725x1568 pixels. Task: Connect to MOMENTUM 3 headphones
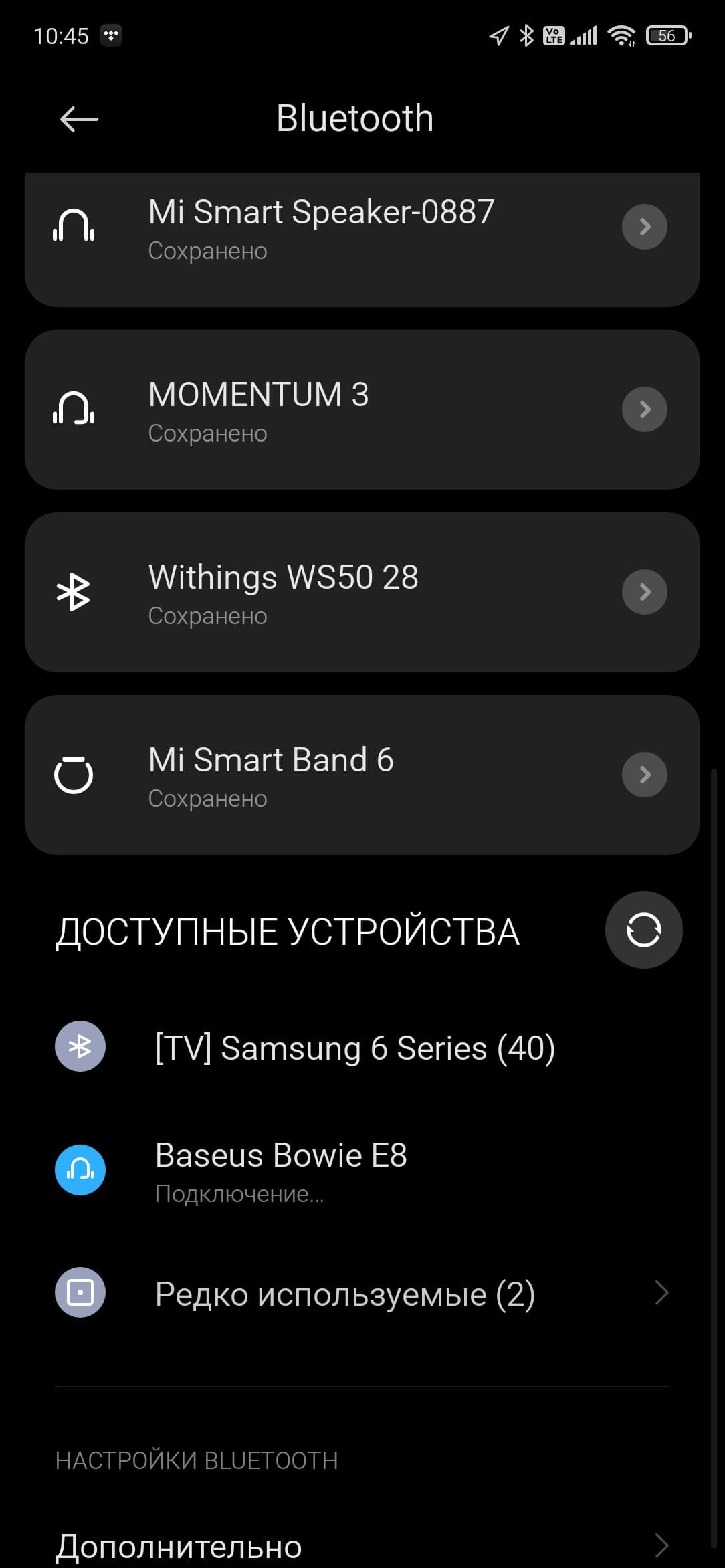point(321,409)
